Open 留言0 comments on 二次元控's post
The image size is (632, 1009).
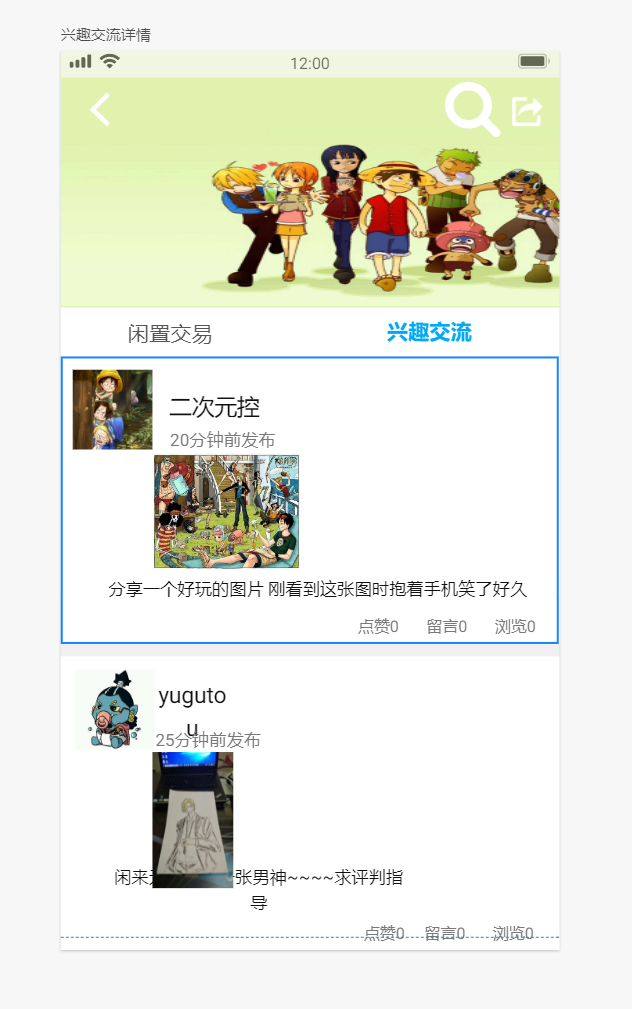pyautogui.click(x=446, y=627)
